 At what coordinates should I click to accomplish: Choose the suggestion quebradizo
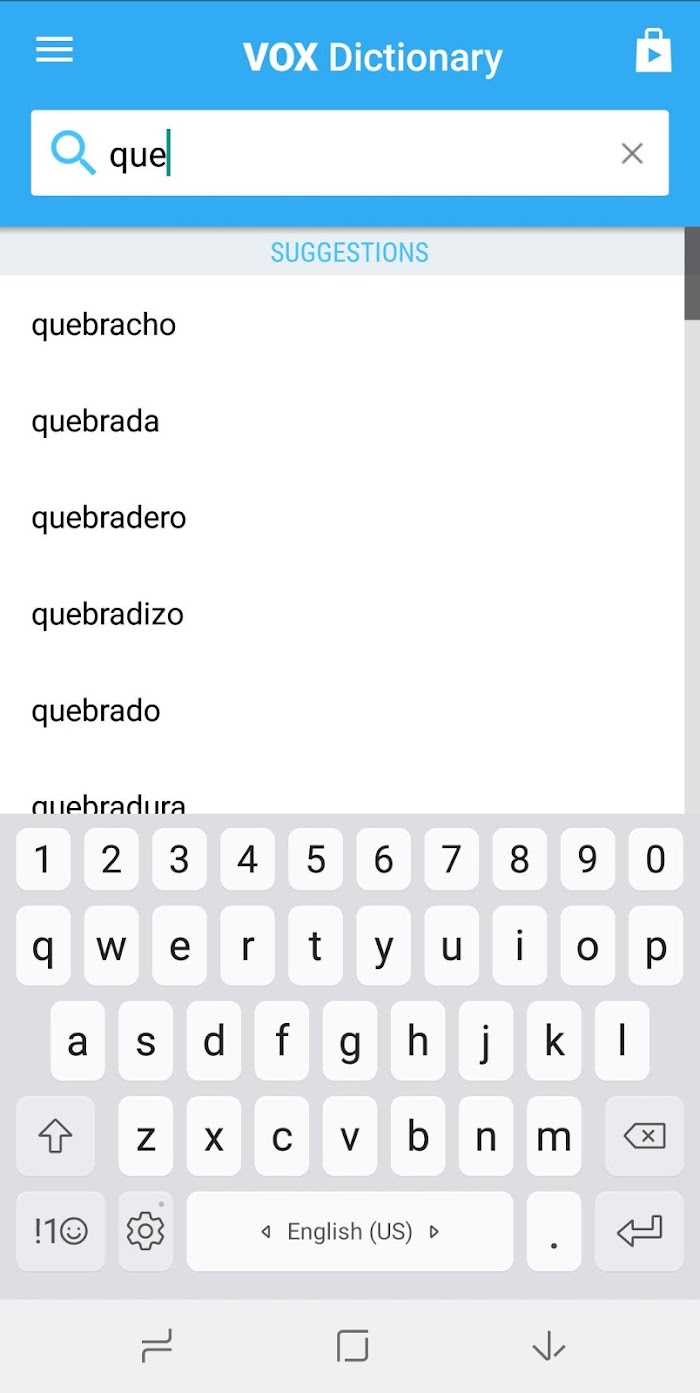(342, 614)
